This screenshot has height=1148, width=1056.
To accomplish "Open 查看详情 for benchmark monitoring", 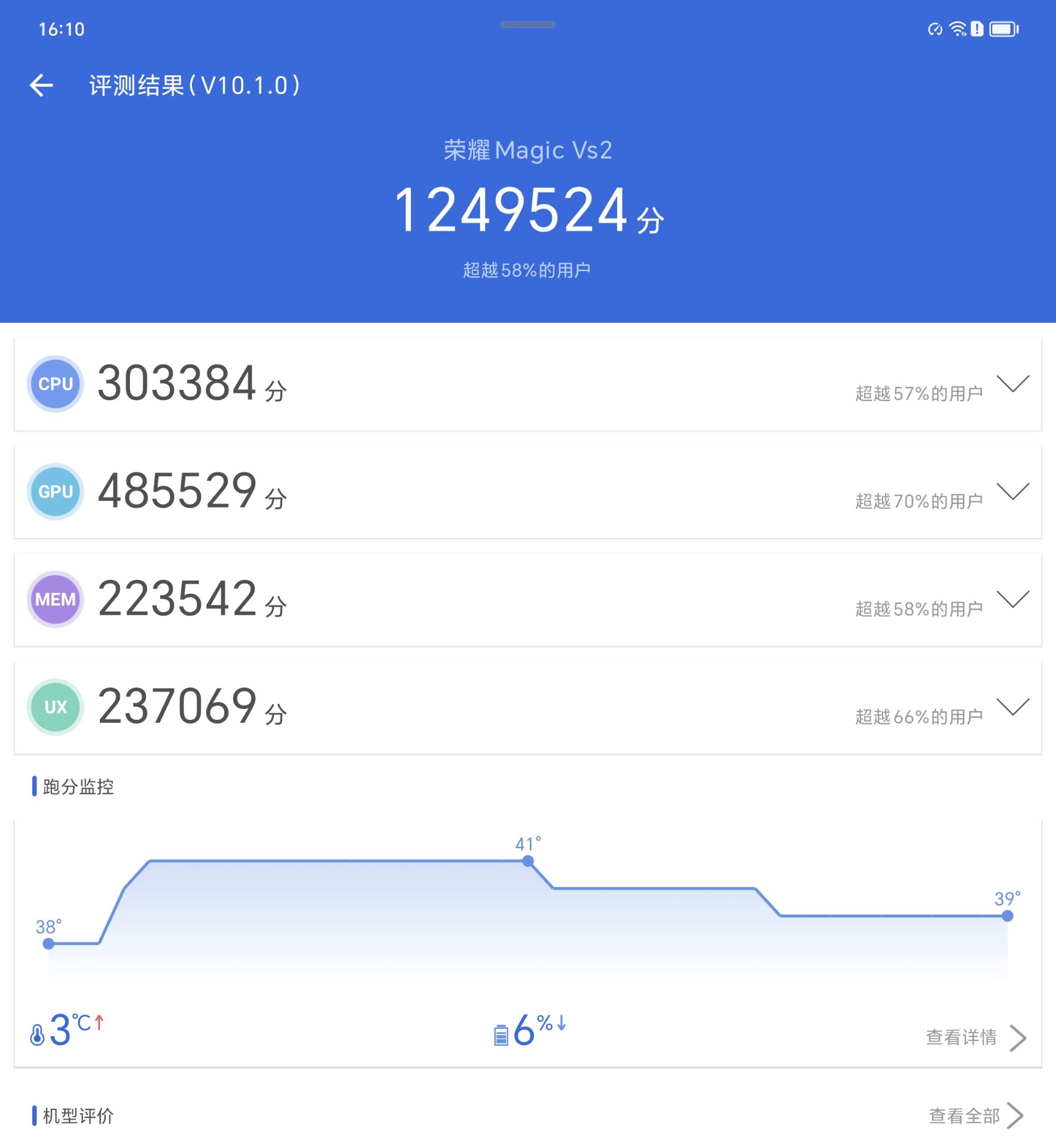I will pyautogui.click(x=975, y=1037).
